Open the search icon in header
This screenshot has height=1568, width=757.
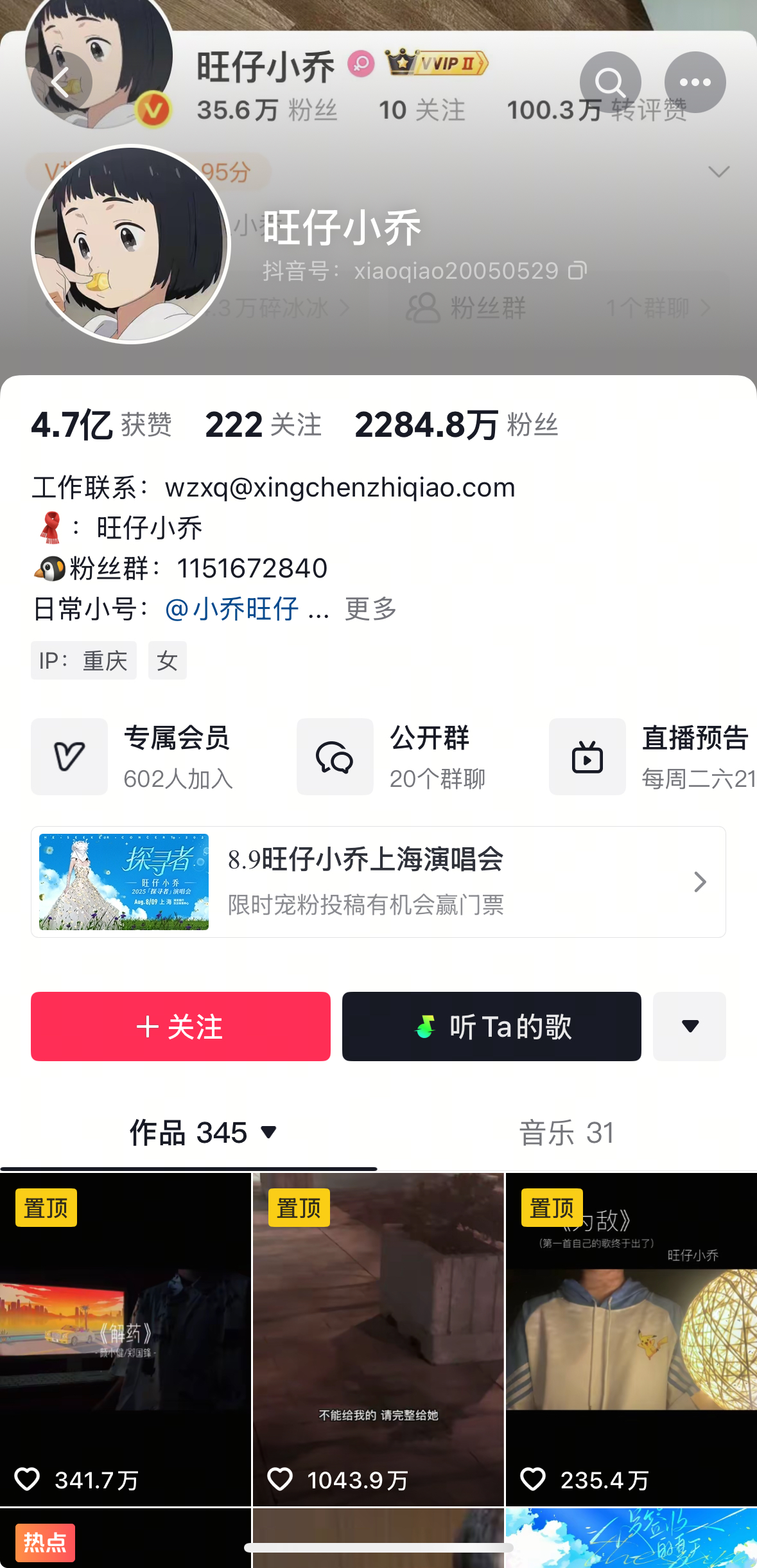(x=610, y=82)
